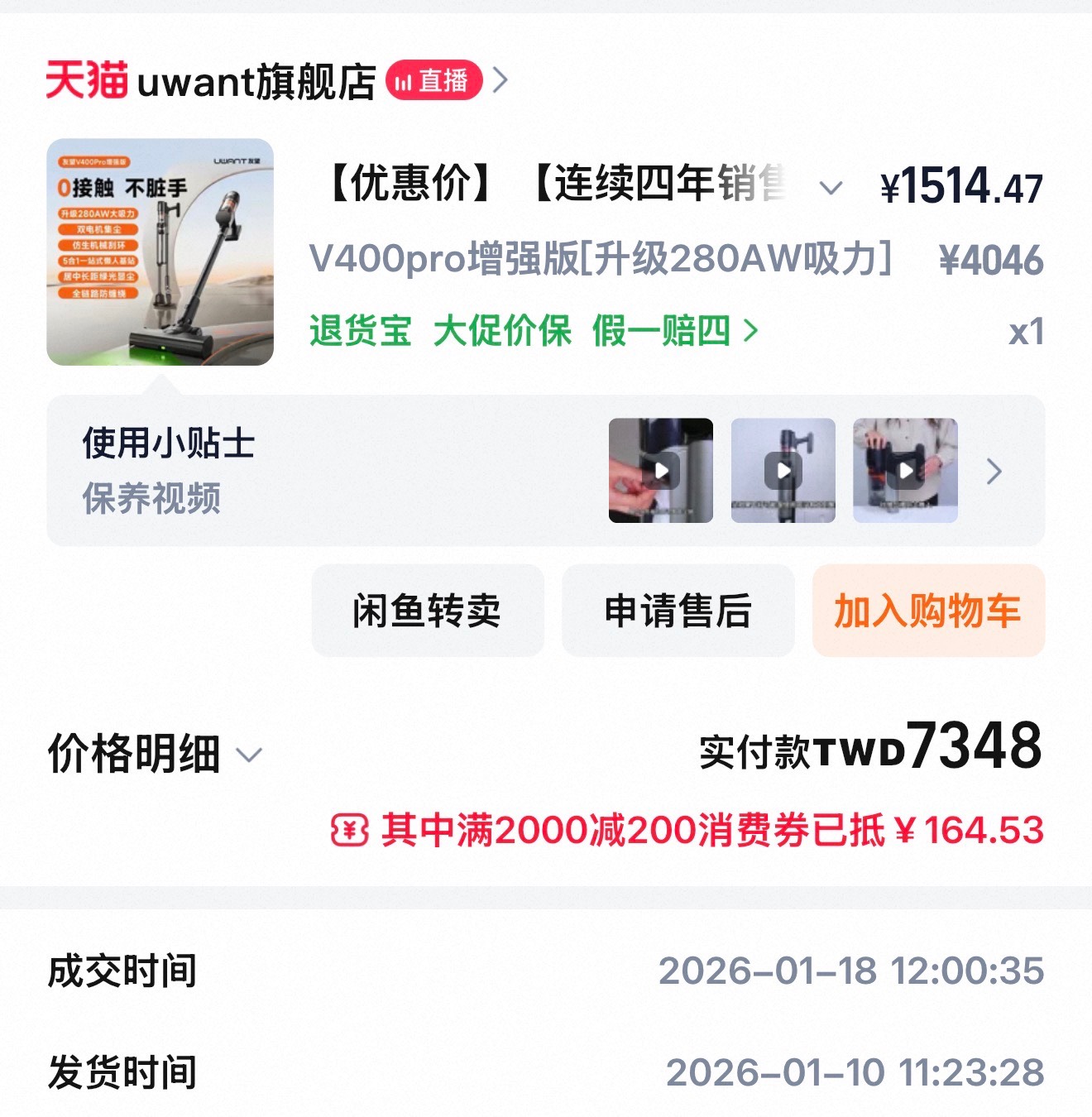Viewport: 1092px width, 1117px height.
Task: Tap 申请售后 for after-sales service
Action: 678,611
